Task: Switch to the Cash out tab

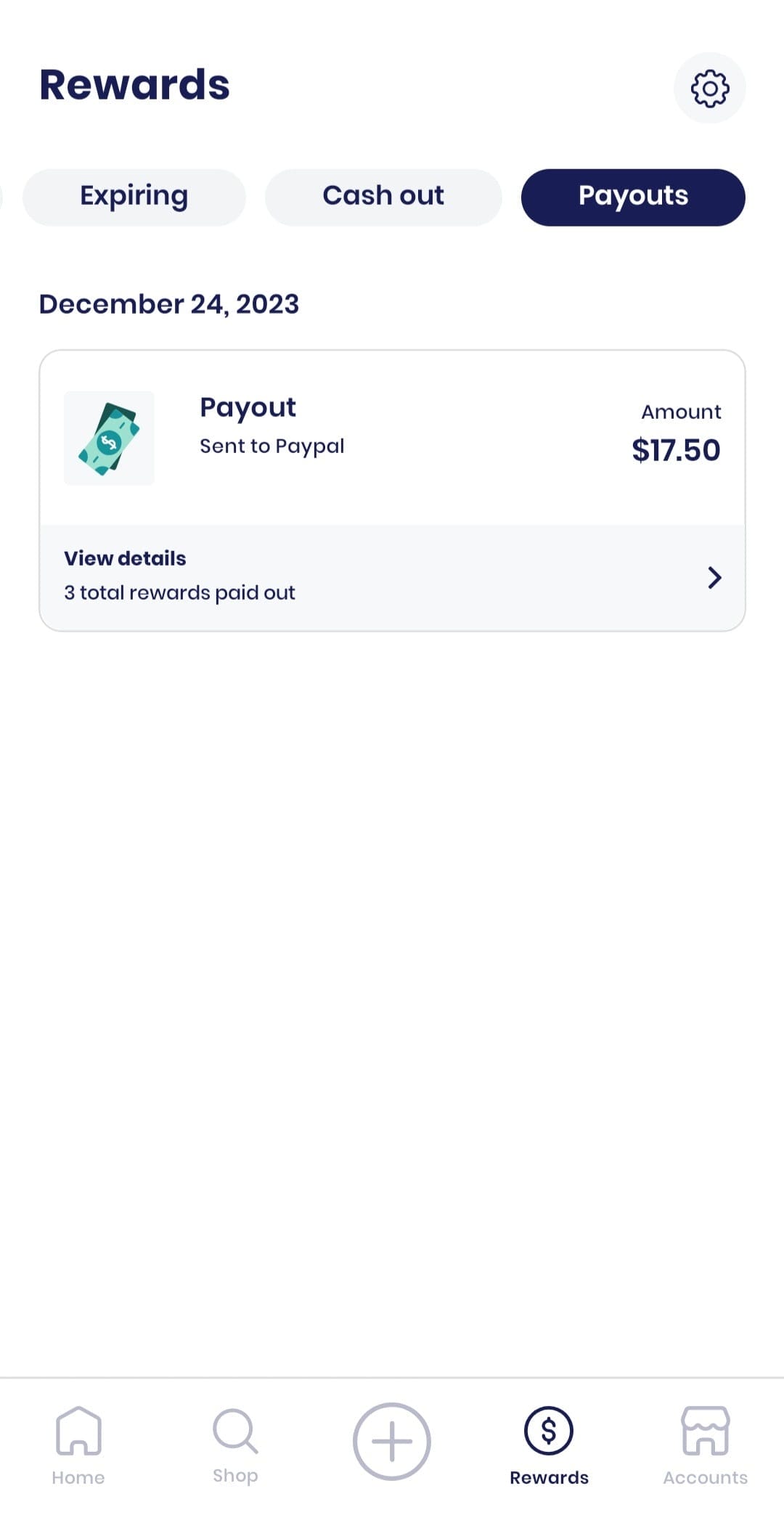Action: tap(383, 197)
